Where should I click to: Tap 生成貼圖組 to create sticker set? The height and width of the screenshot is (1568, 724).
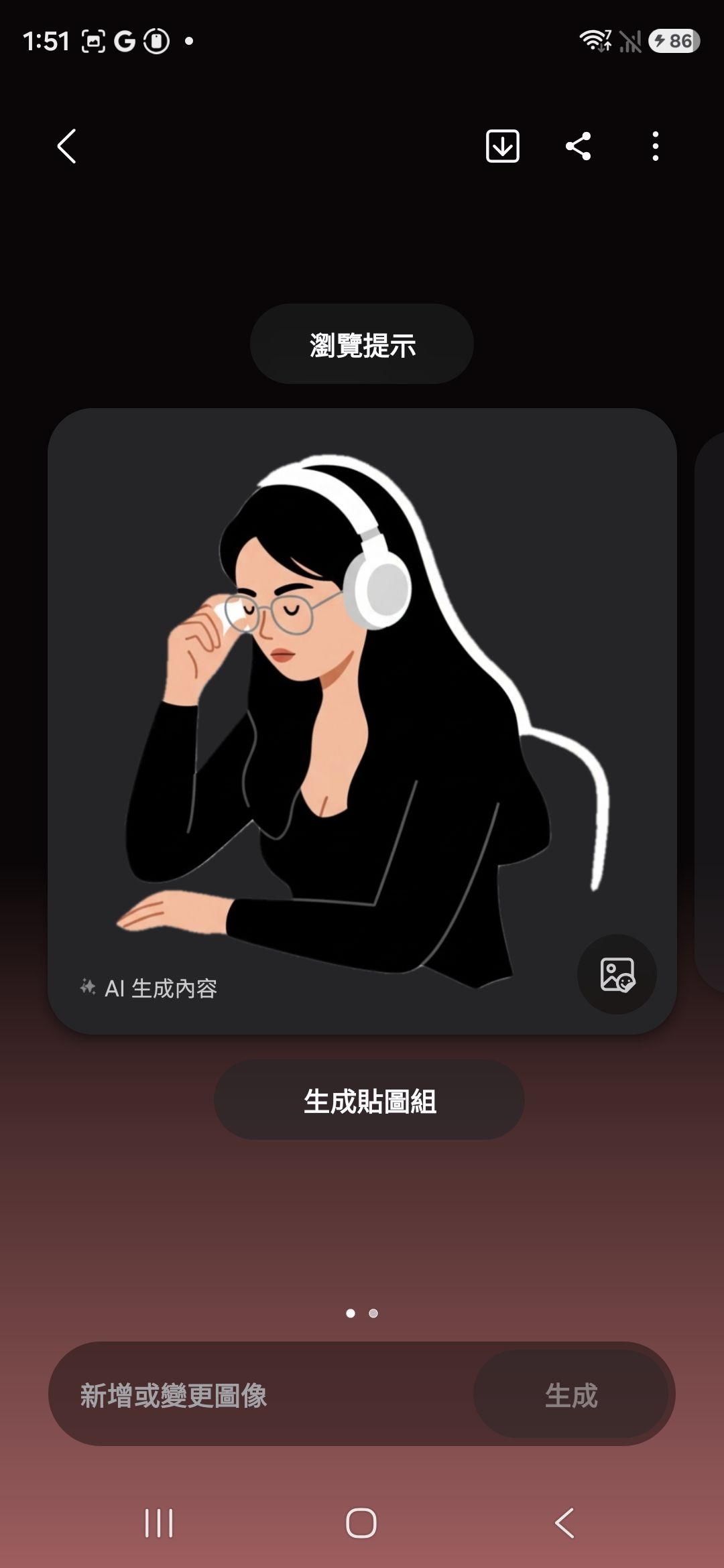tap(369, 1100)
